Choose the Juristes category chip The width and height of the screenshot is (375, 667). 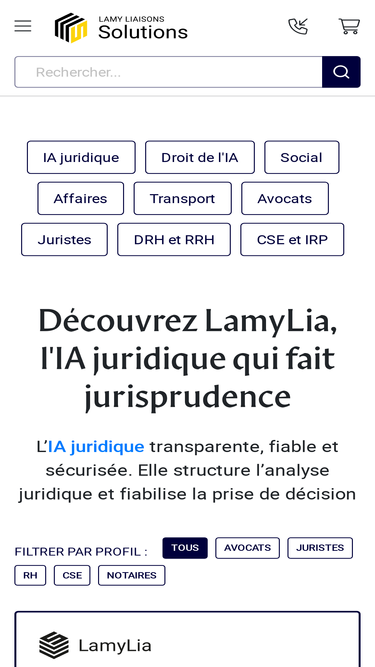click(x=65, y=239)
